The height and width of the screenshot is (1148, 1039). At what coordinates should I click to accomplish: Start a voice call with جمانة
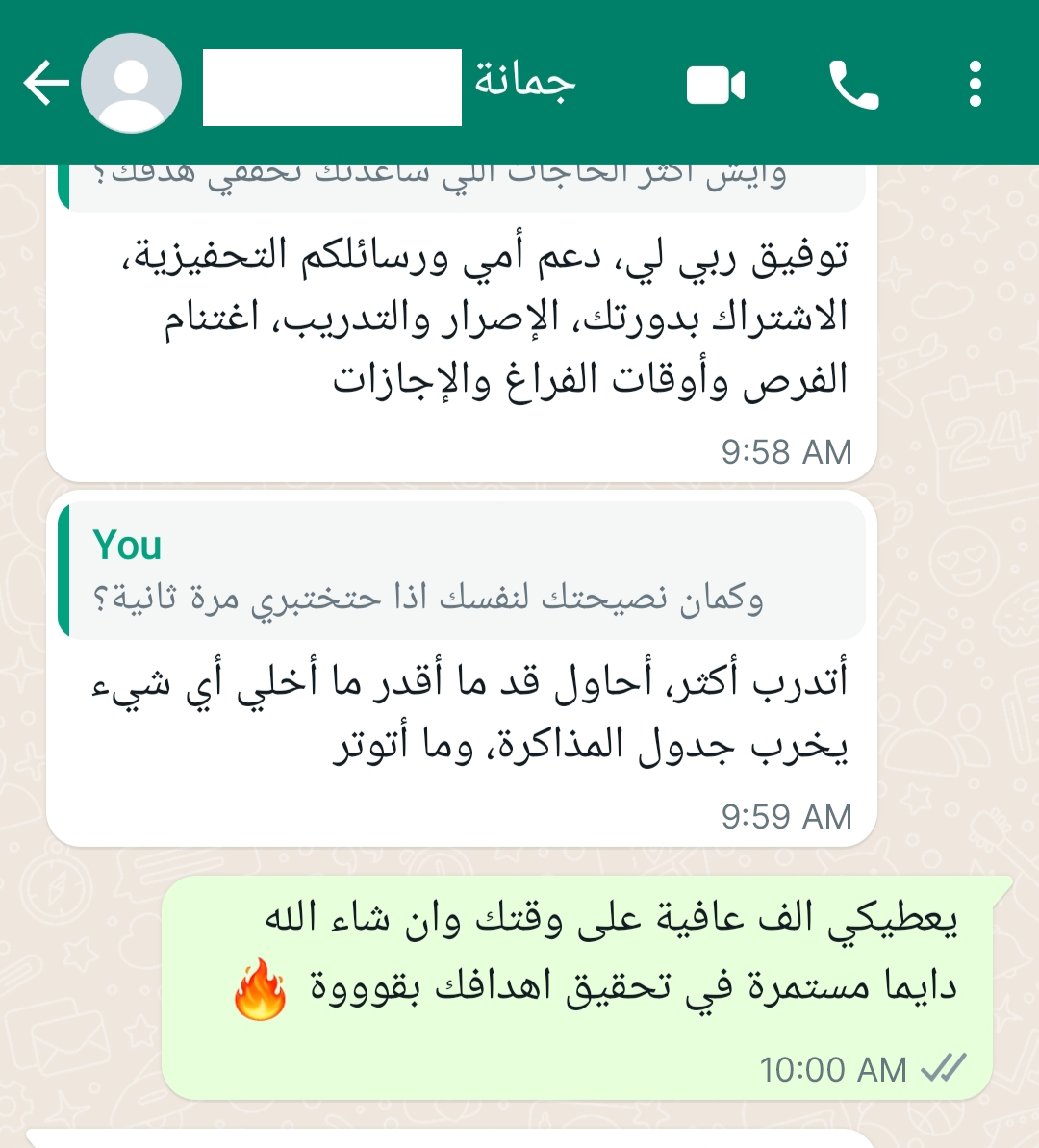pos(853,86)
